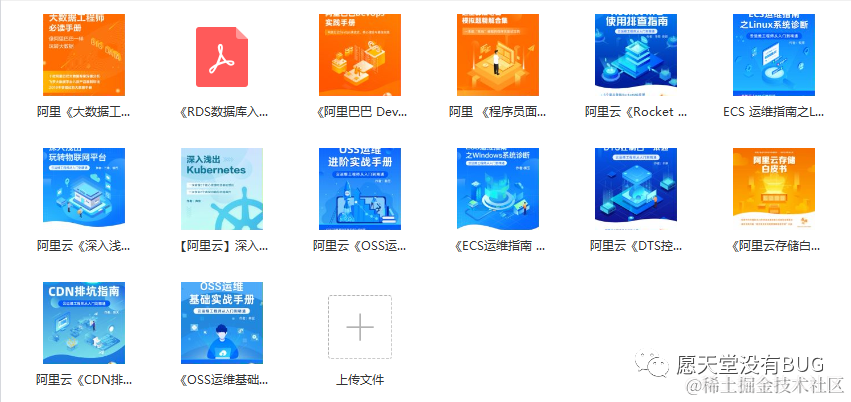851x402 pixels.
Task: Tap 上传文件 to upload a file
Action: [360, 328]
